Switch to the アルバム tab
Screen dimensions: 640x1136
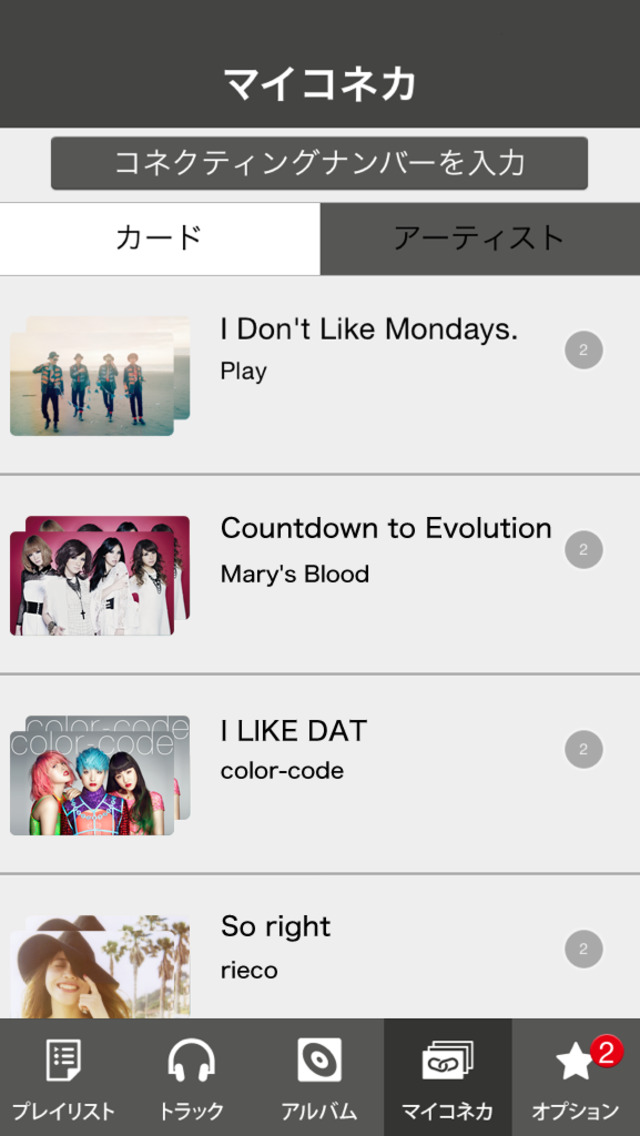319,1078
